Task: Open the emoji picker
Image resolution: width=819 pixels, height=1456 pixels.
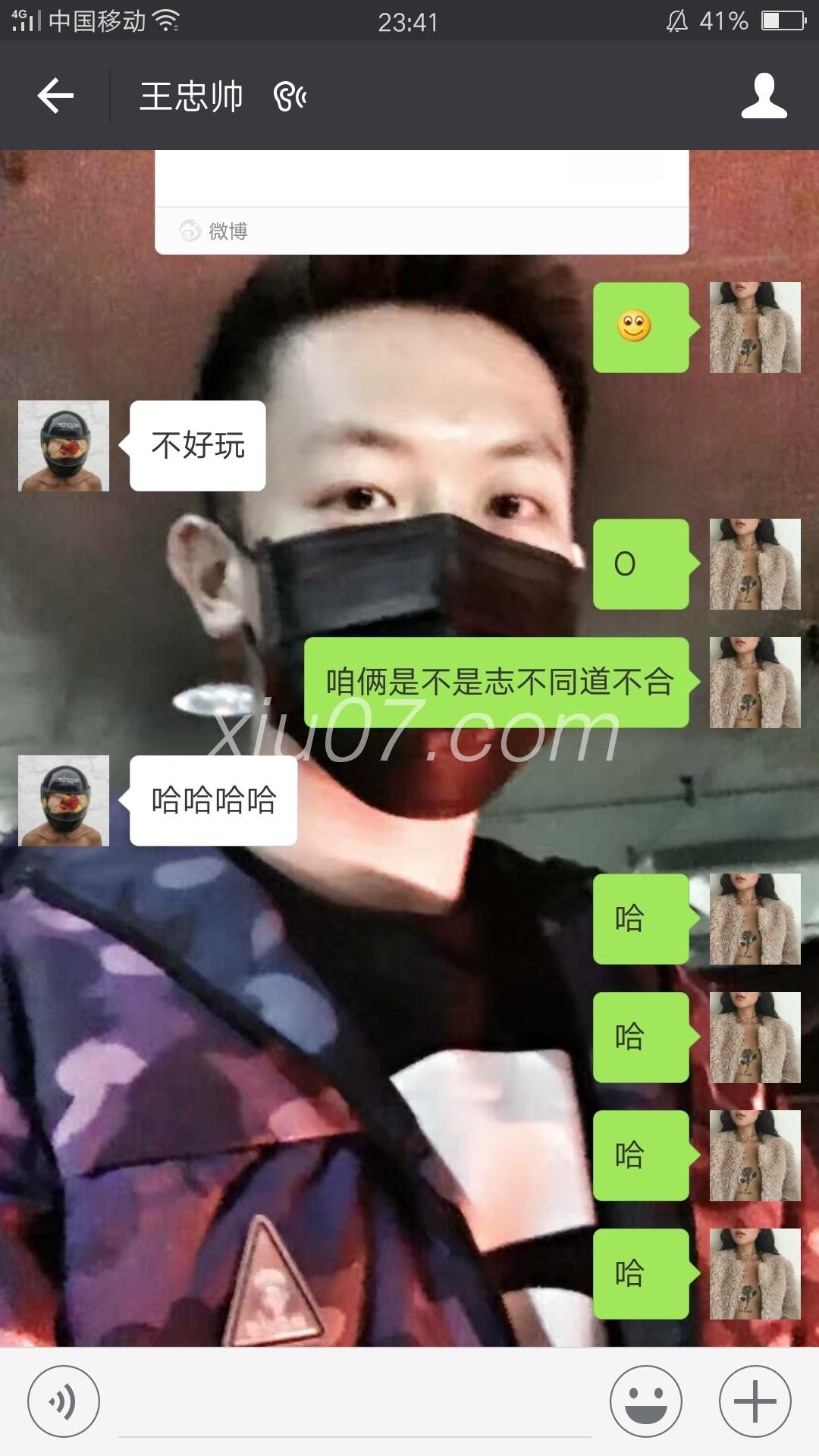Action: [646, 1401]
